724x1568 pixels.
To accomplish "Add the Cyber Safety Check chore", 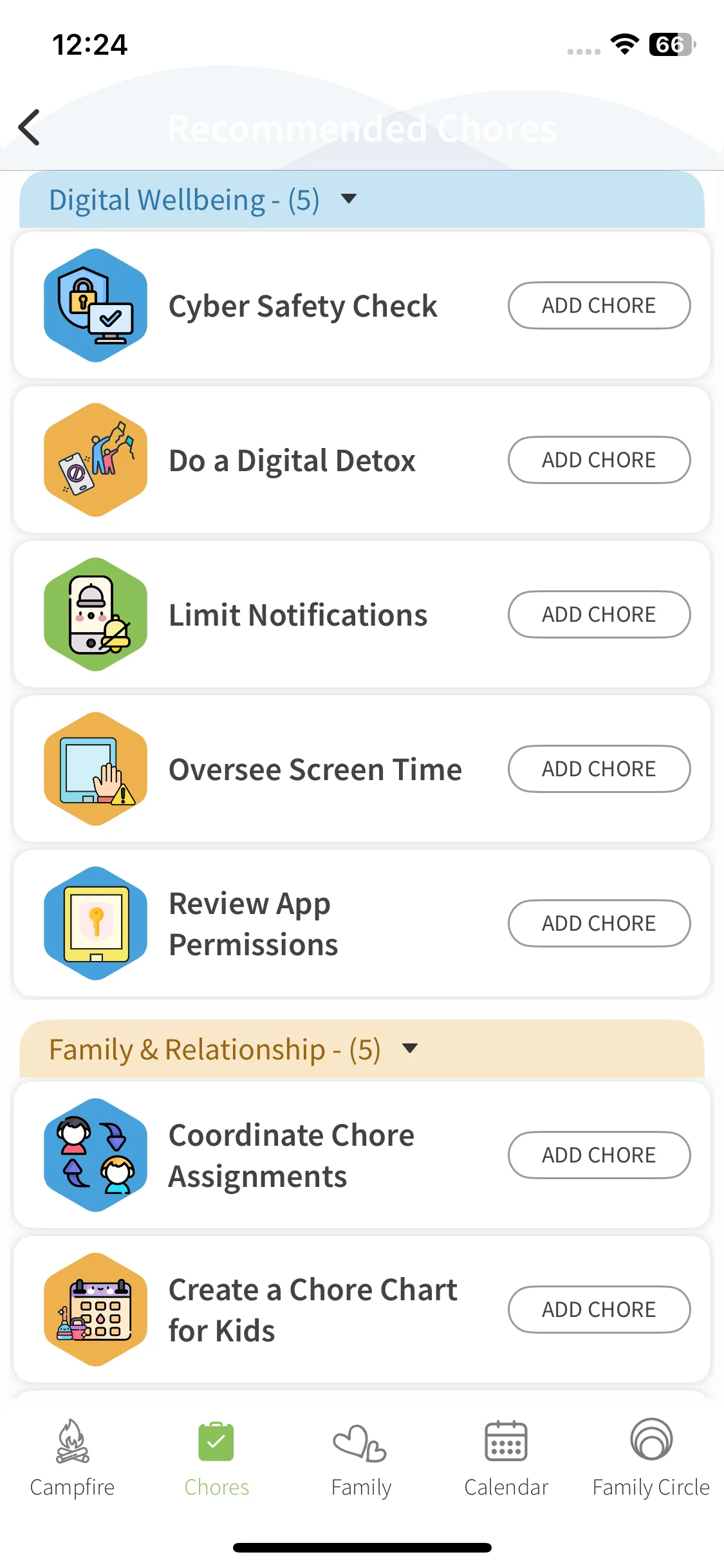I will (x=599, y=305).
